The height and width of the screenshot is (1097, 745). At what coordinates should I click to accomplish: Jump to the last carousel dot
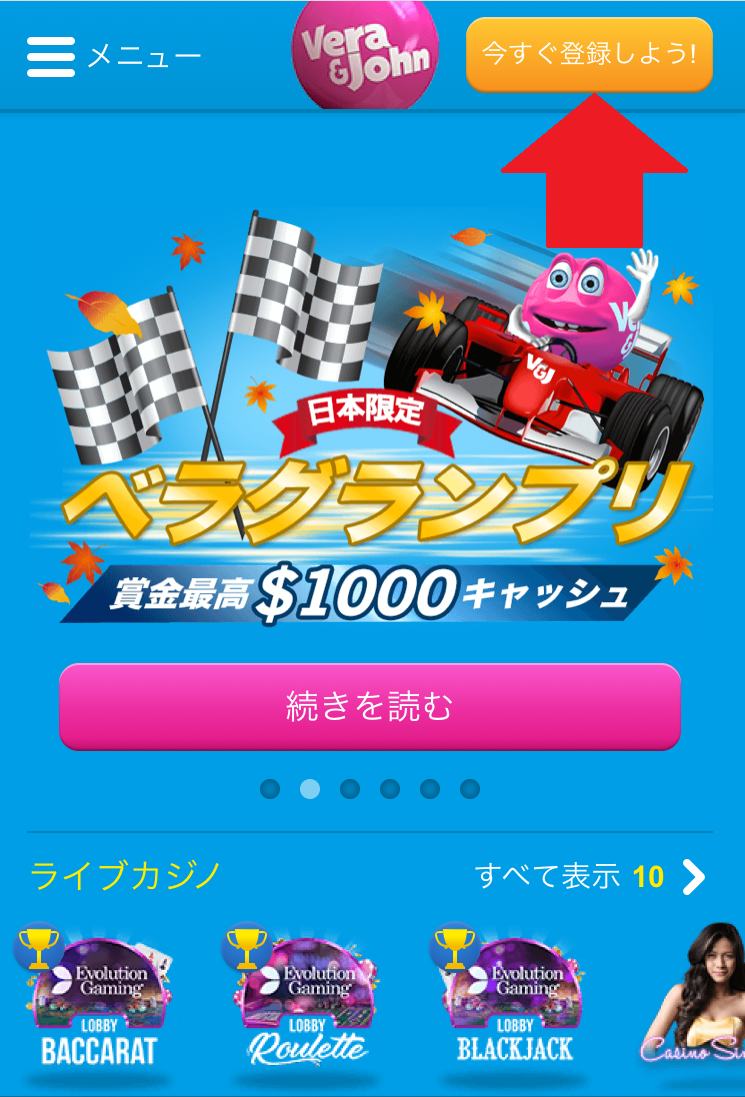[470, 790]
